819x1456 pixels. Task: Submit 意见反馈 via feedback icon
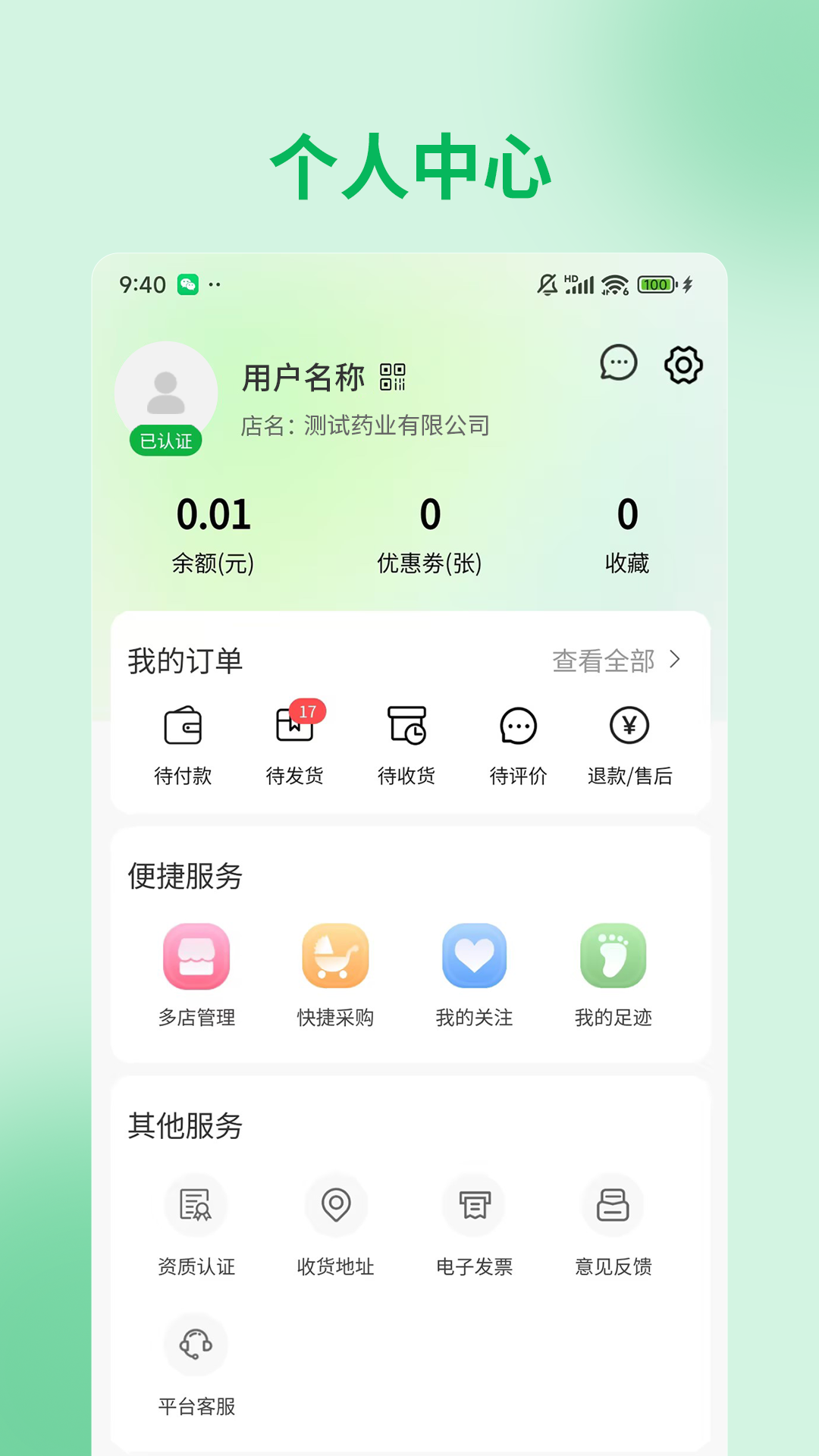612,1205
